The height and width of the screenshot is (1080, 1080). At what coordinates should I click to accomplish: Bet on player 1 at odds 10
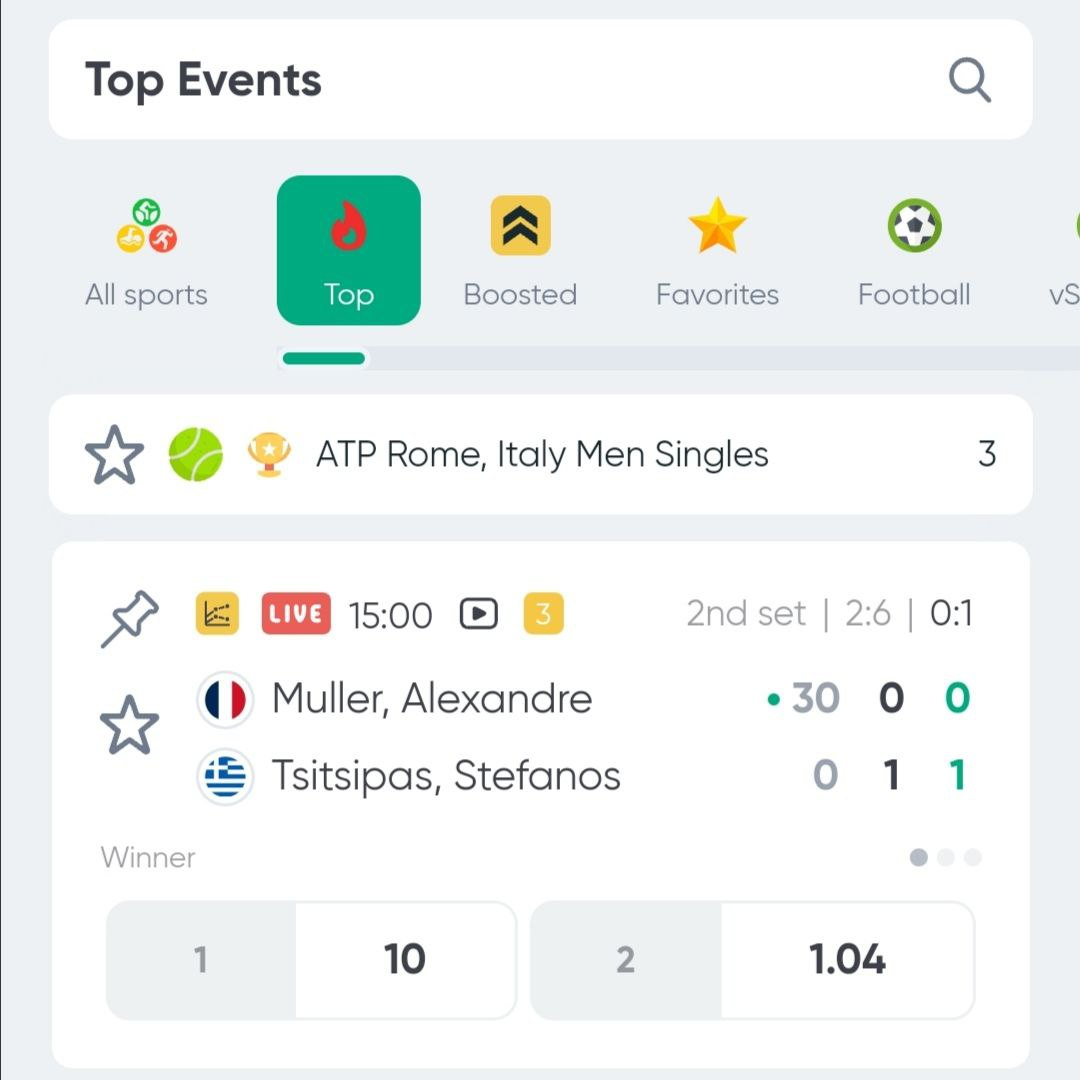(x=311, y=960)
